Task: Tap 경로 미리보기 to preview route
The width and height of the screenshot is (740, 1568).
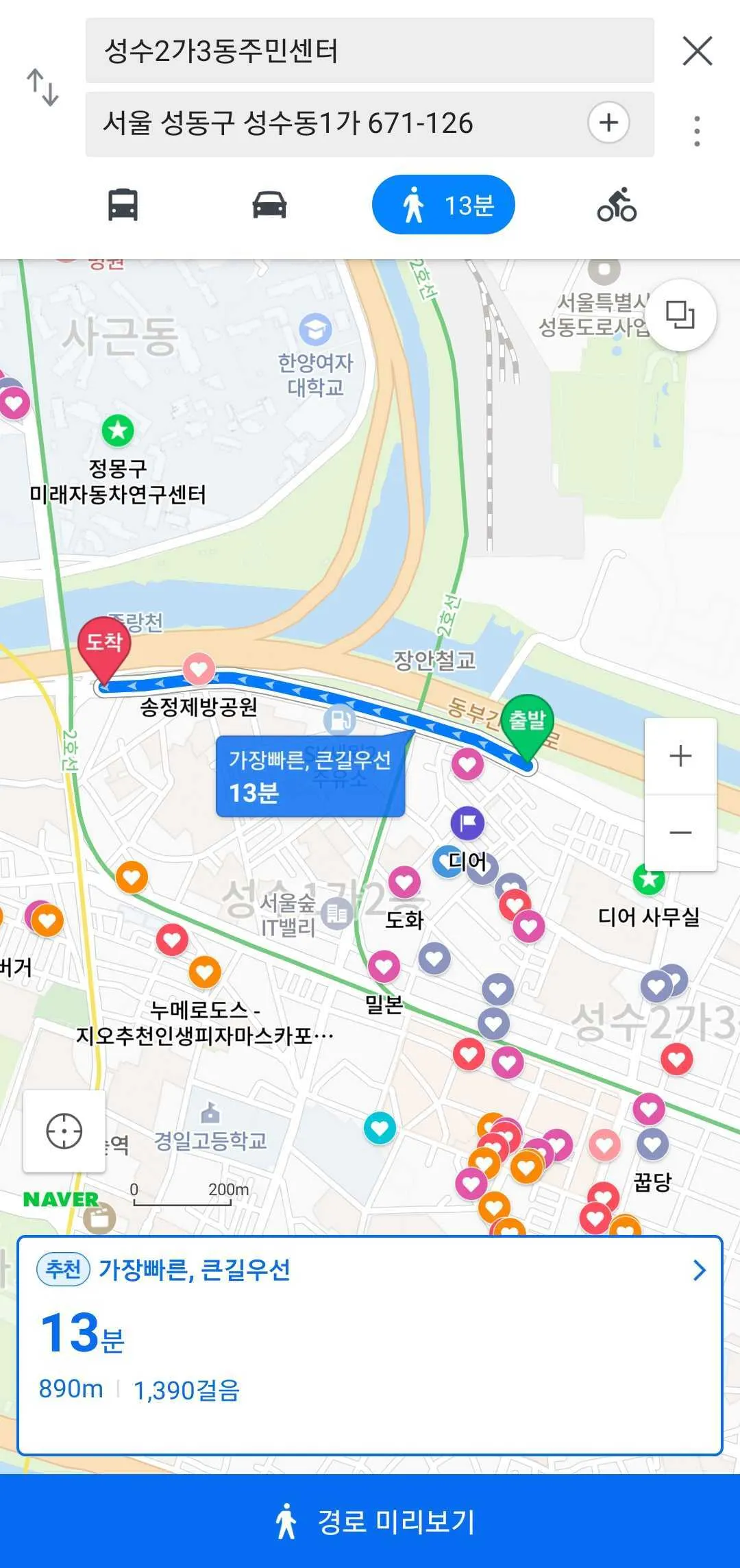Action: point(370,1521)
